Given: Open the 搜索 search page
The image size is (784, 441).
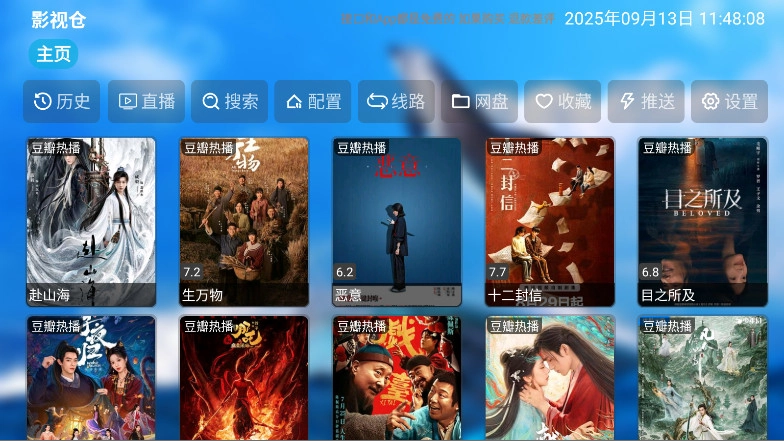Looking at the screenshot, I should pos(230,102).
